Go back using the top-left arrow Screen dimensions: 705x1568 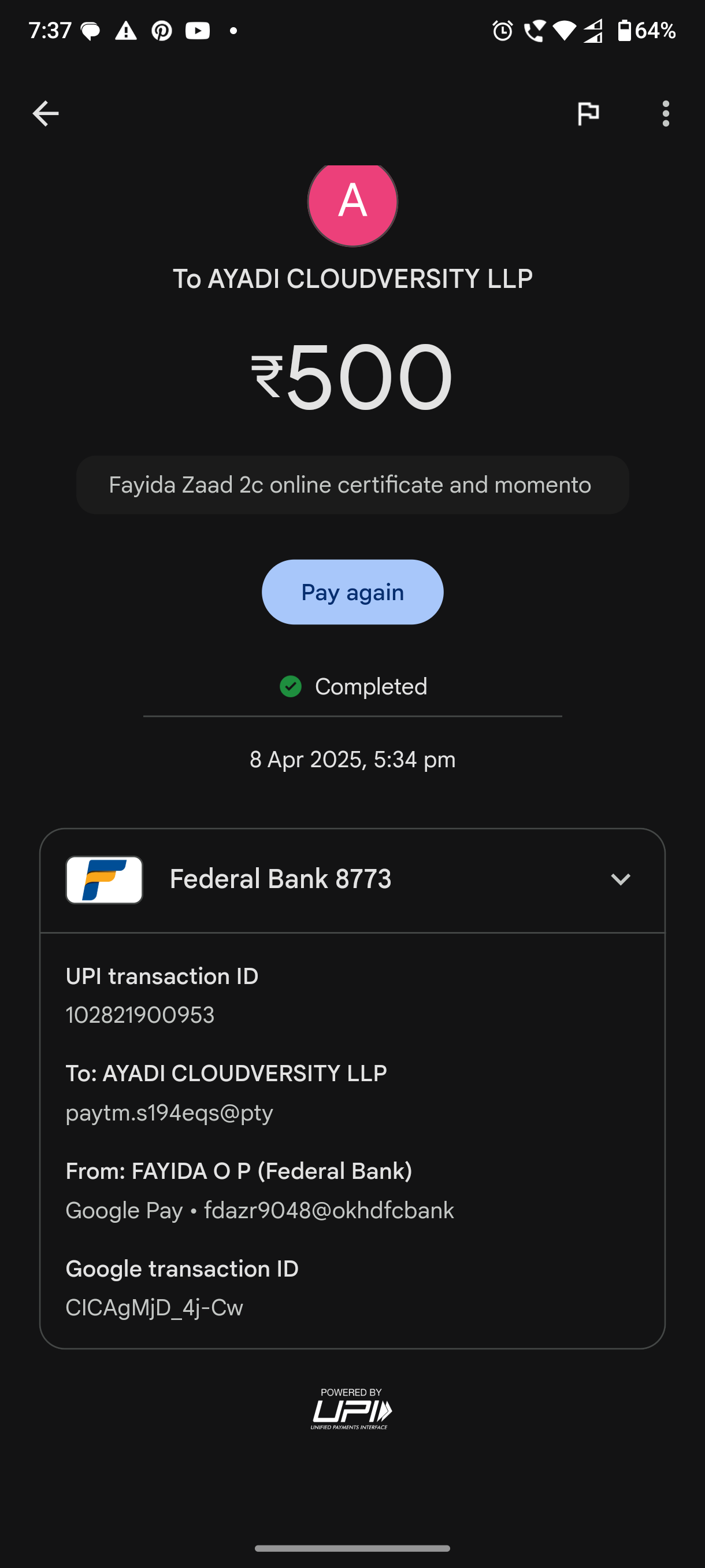pyautogui.click(x=46, y=114)
